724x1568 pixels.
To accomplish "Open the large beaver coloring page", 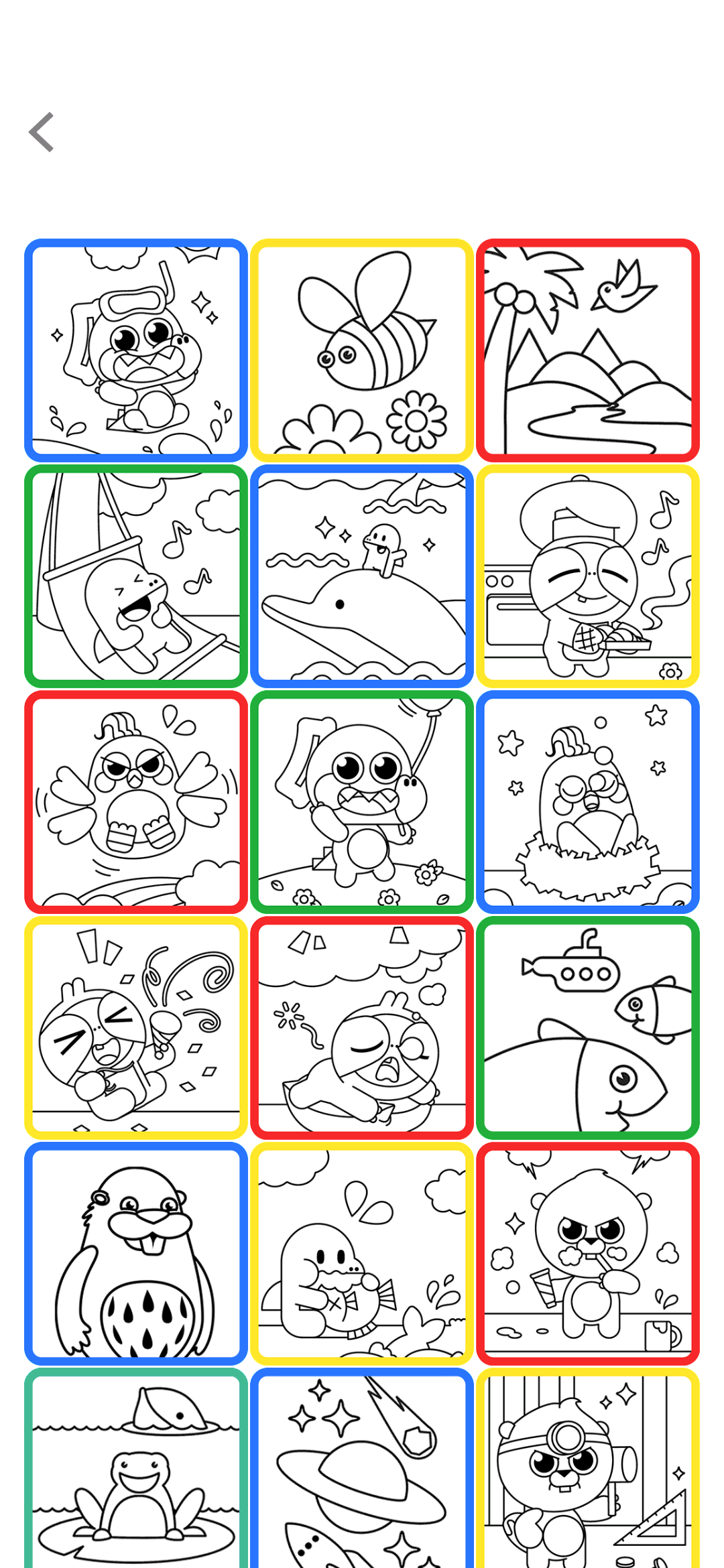I will pyautogui.click(x=136, y=1253).
